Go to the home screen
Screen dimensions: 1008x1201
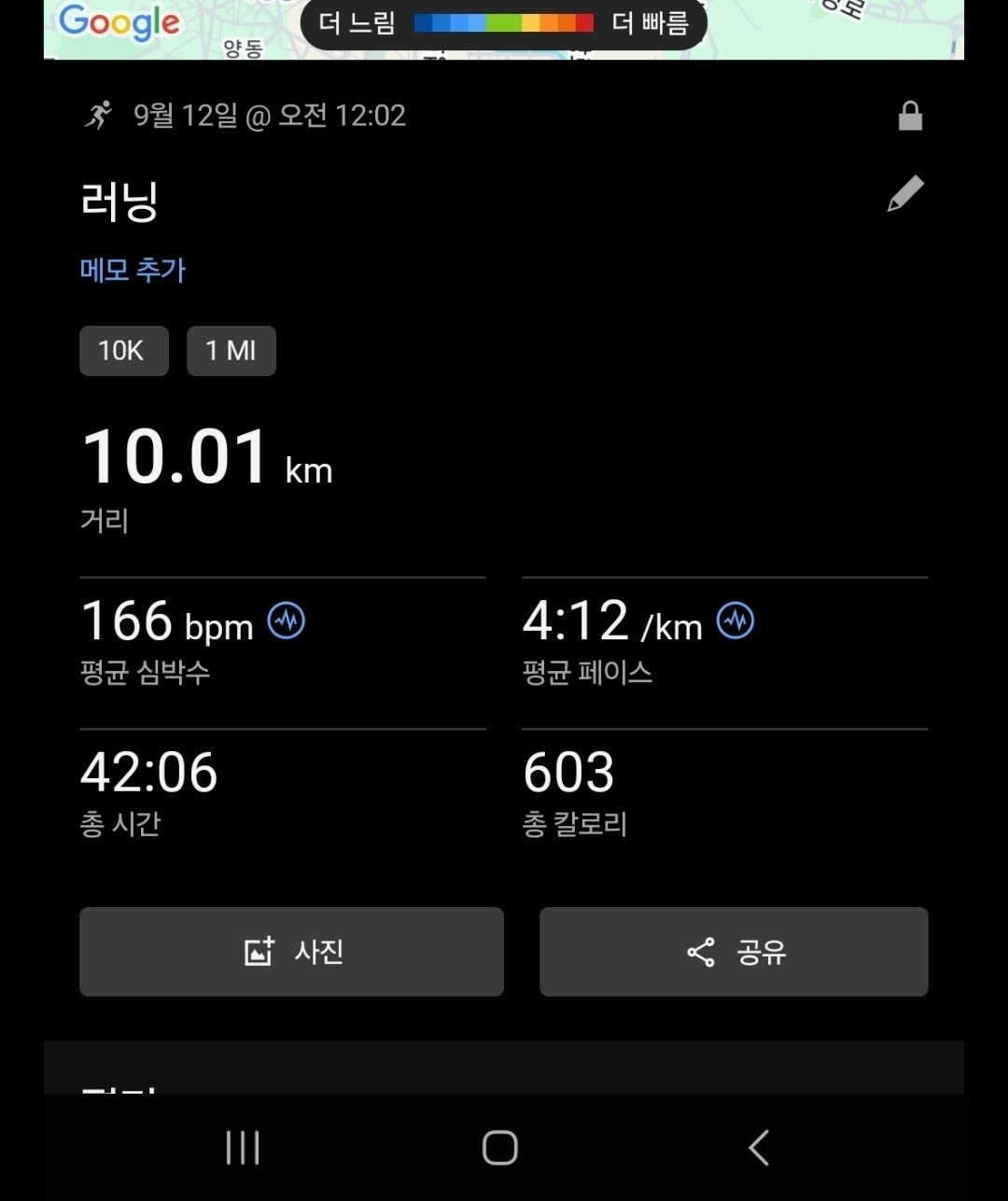pos(500,1148)
